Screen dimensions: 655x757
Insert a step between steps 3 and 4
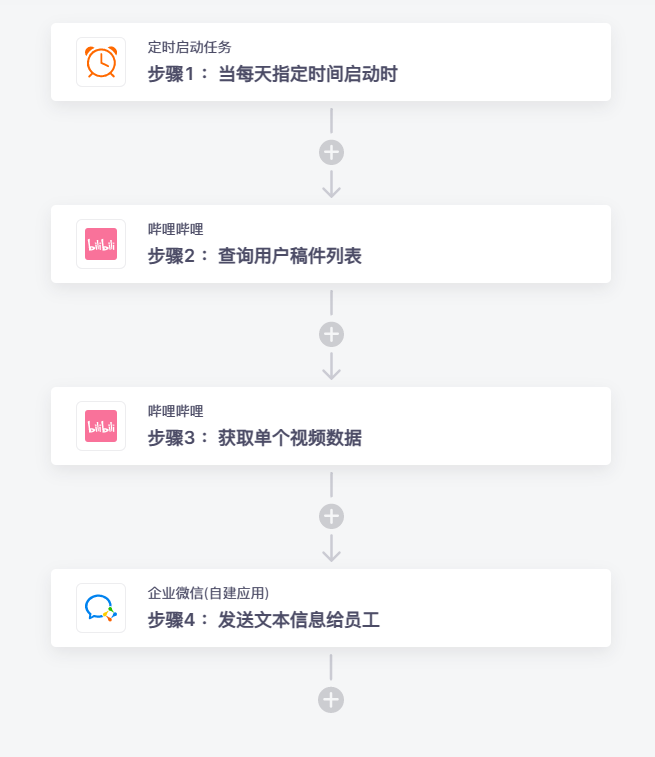(x=331, y=516)
